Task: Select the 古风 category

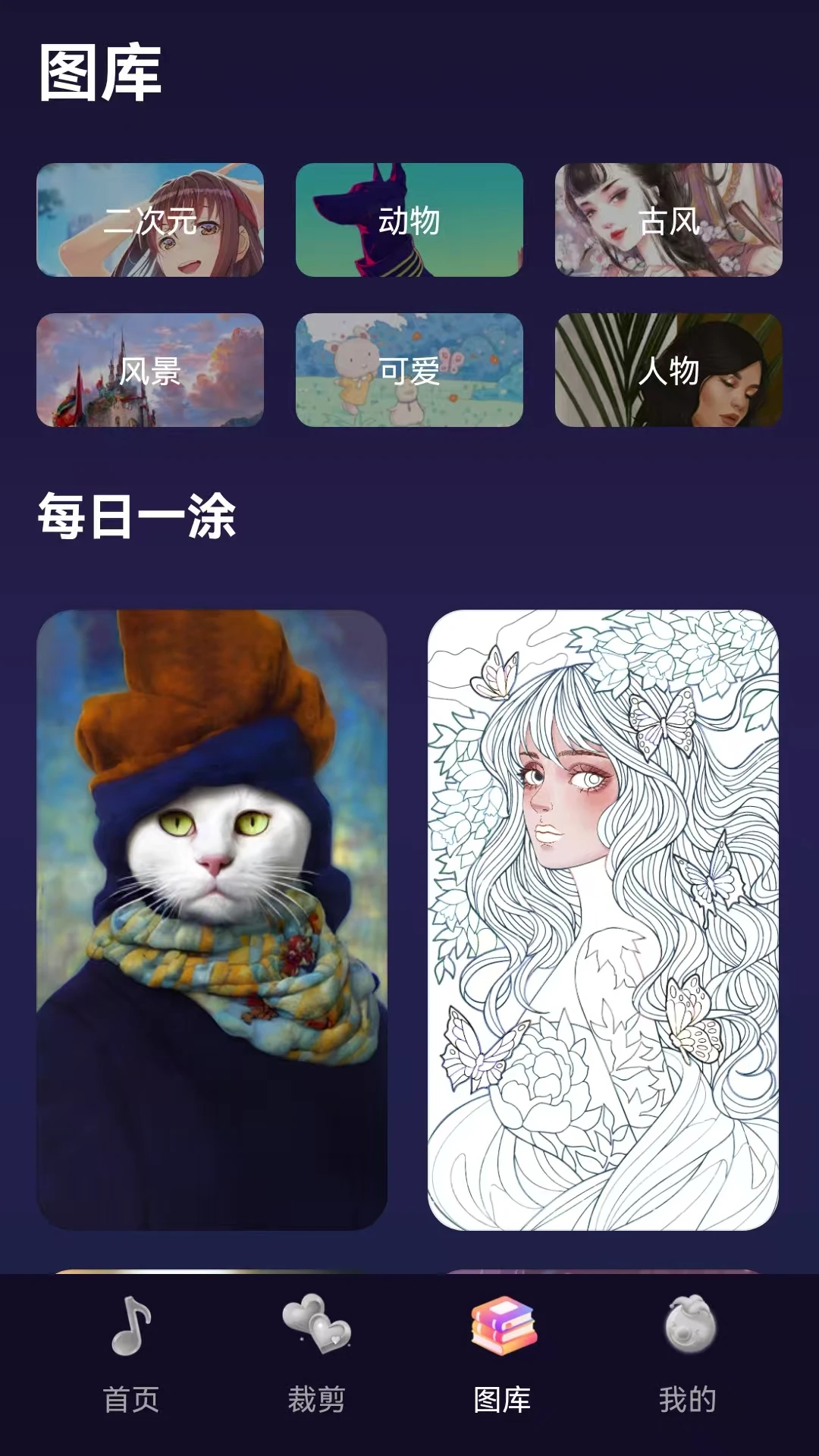Action: coord(669,220)
